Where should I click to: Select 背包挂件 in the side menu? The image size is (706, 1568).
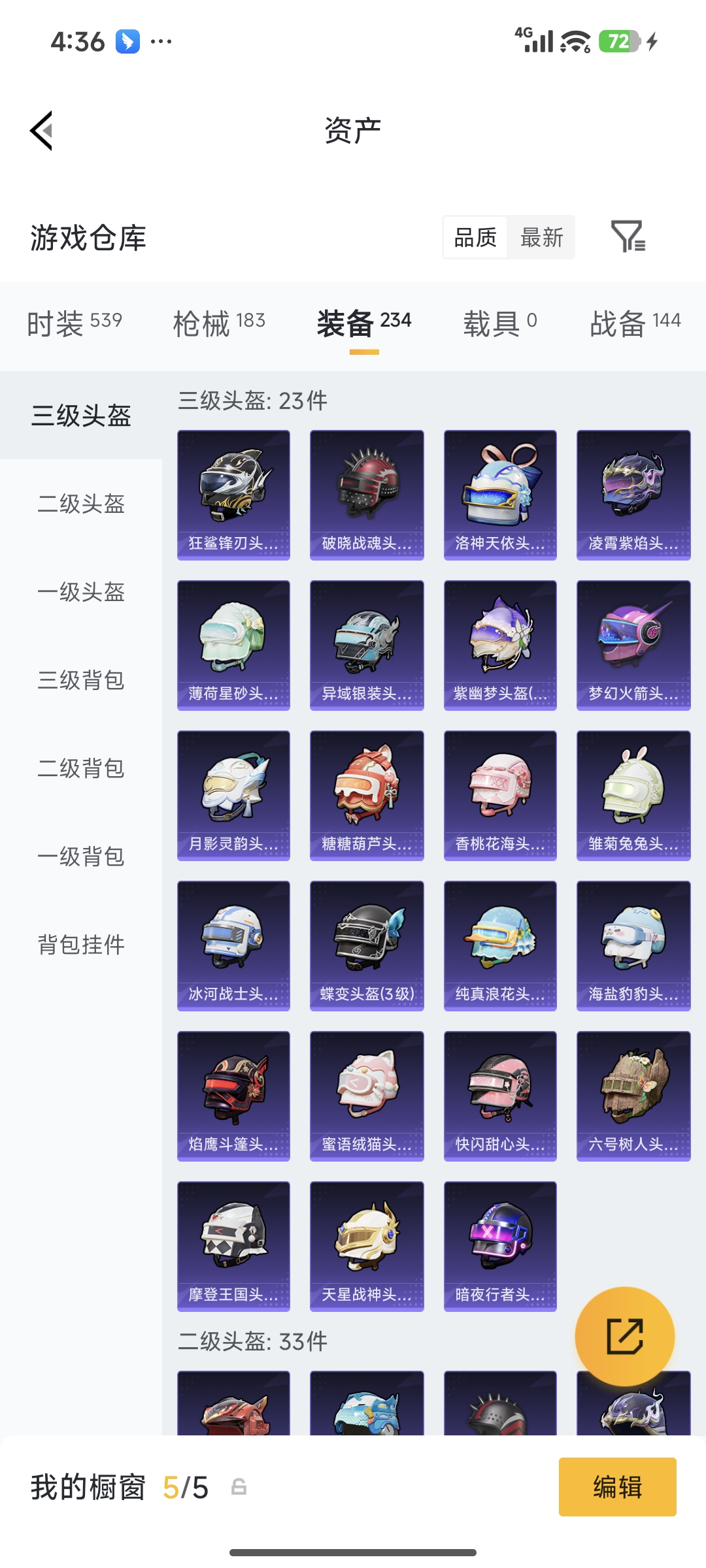click(x=81, y=945)
